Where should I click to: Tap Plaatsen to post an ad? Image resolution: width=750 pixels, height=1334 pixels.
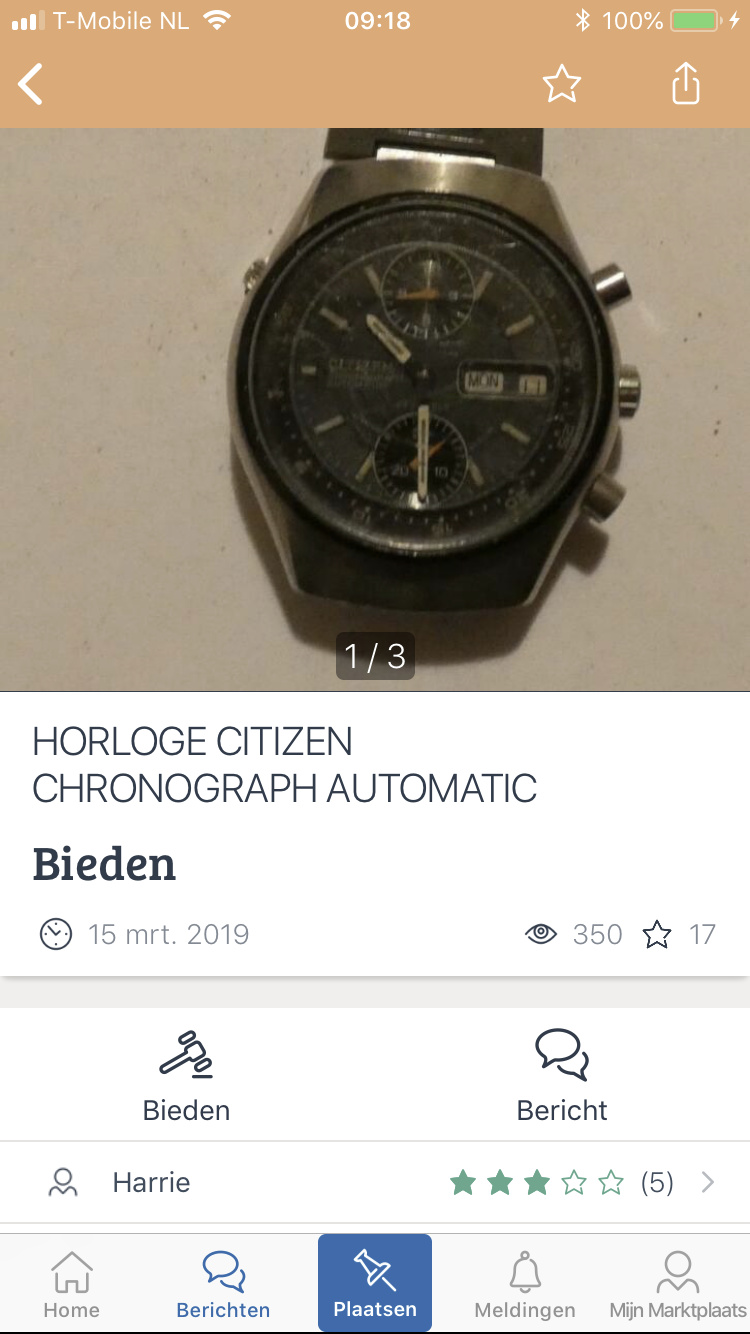click(375, 1283)
